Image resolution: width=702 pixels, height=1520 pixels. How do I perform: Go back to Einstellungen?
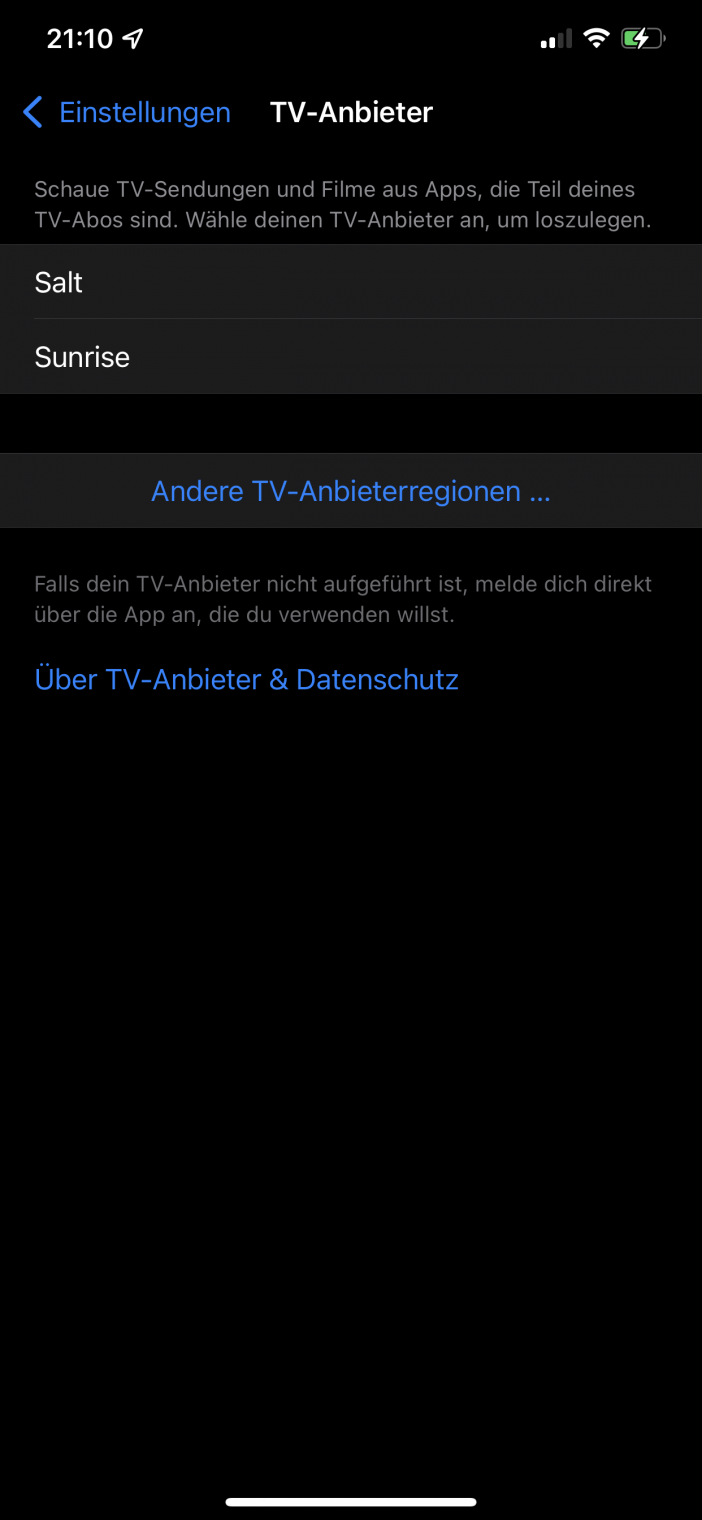(127, 113)
